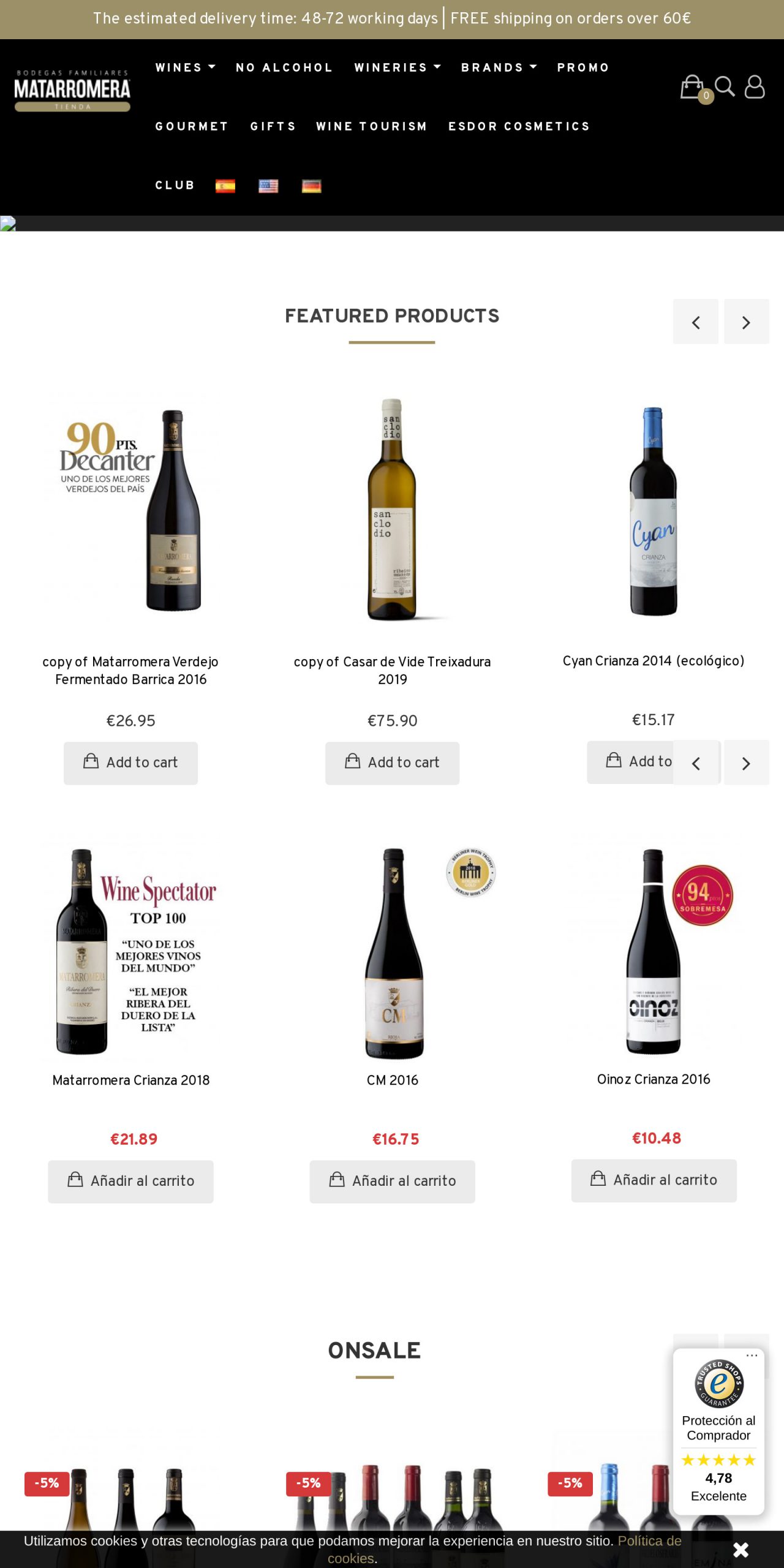784x1568 pixels.
Task: Dismiss the cookies notice
Action: (x=741, y=1550)
